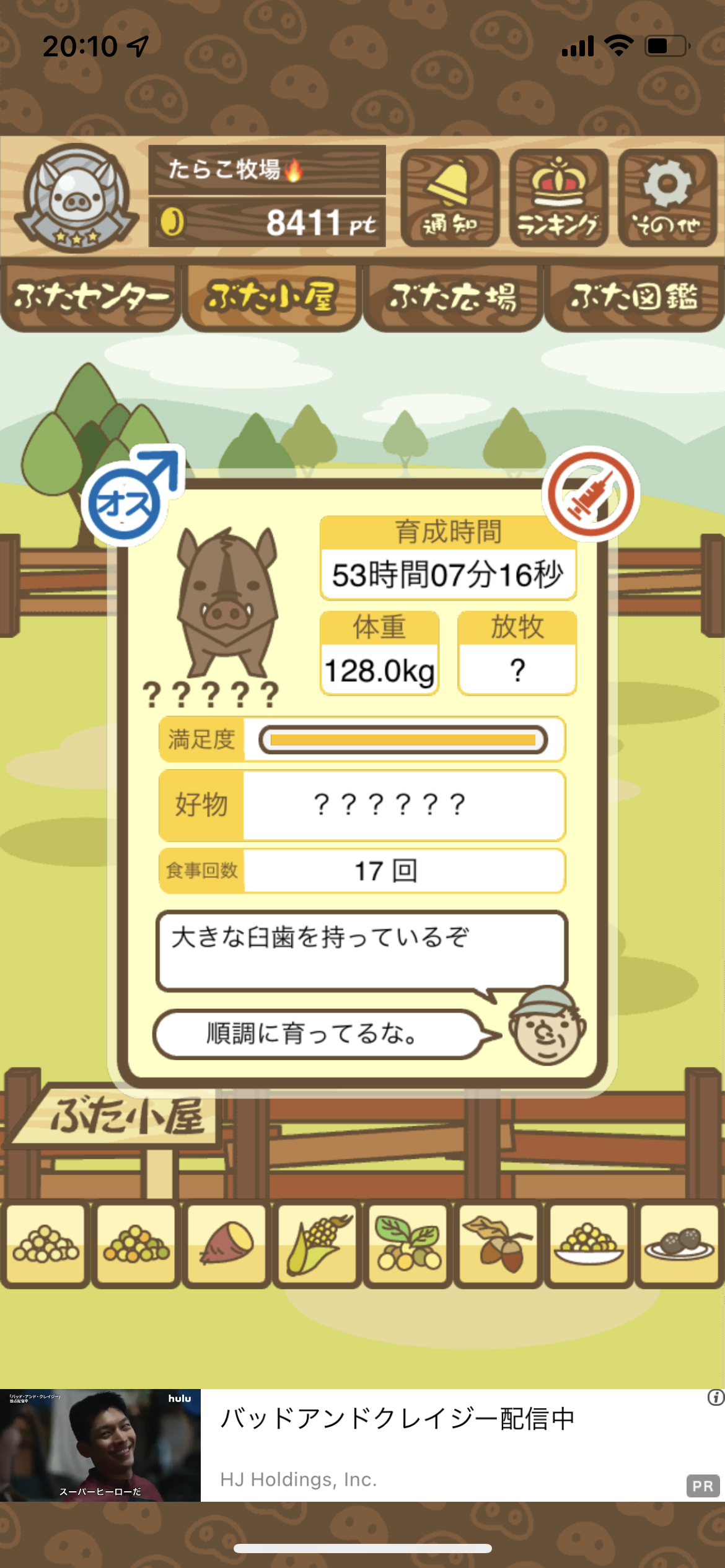Switch to the ぶた広場 tab
This screenshot has height=1568, width=725.
point(453,298)
